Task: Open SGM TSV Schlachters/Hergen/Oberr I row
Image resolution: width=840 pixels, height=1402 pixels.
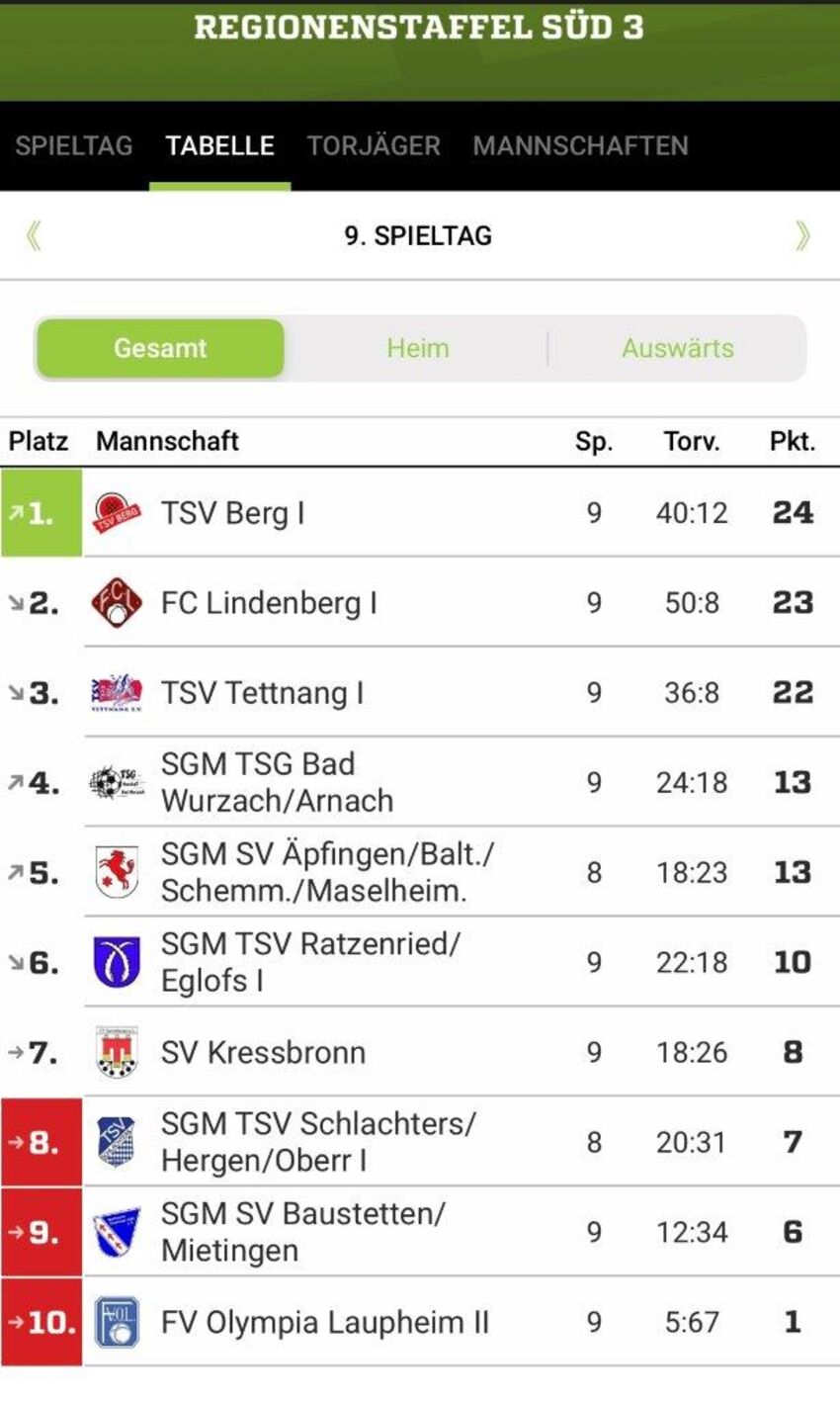Action: pos(318,1142)
